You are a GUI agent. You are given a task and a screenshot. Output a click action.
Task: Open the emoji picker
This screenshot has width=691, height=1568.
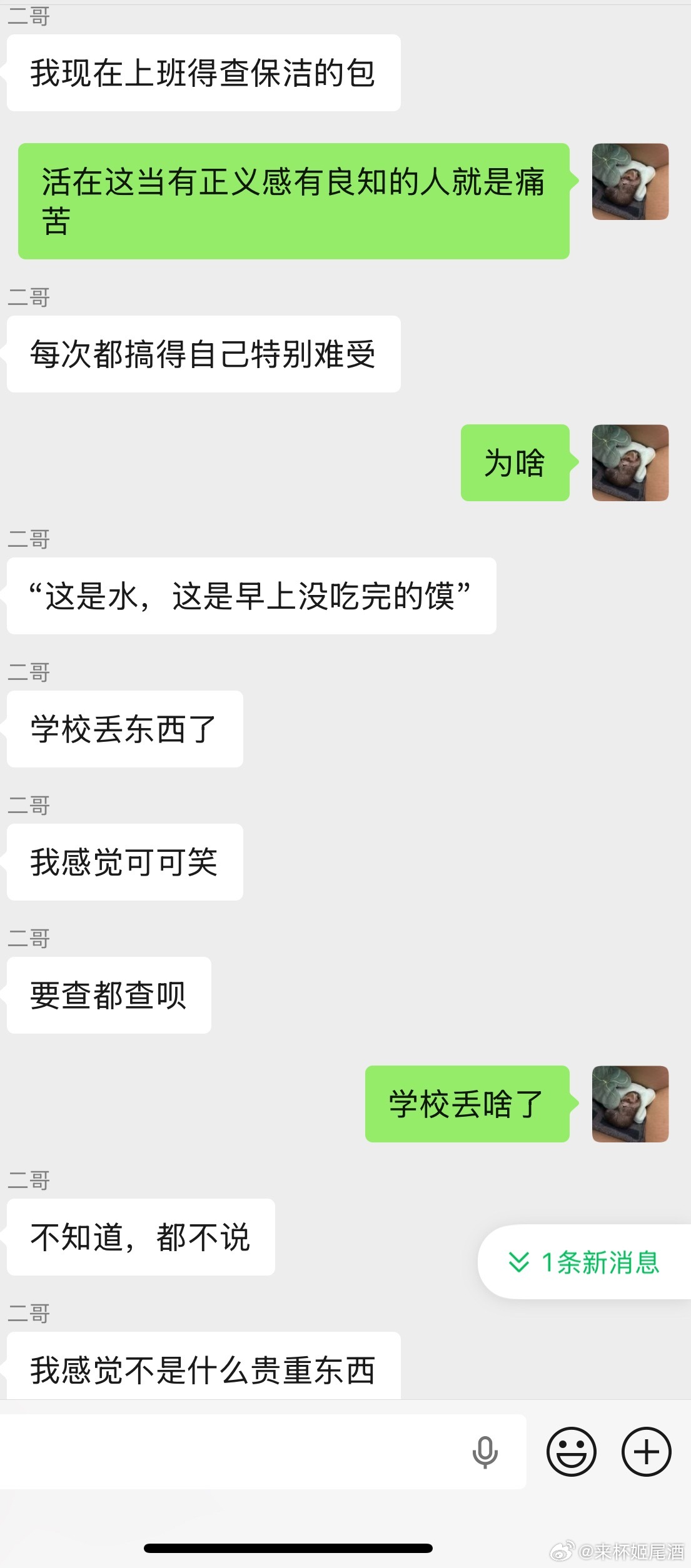(x=571, y=1452)
